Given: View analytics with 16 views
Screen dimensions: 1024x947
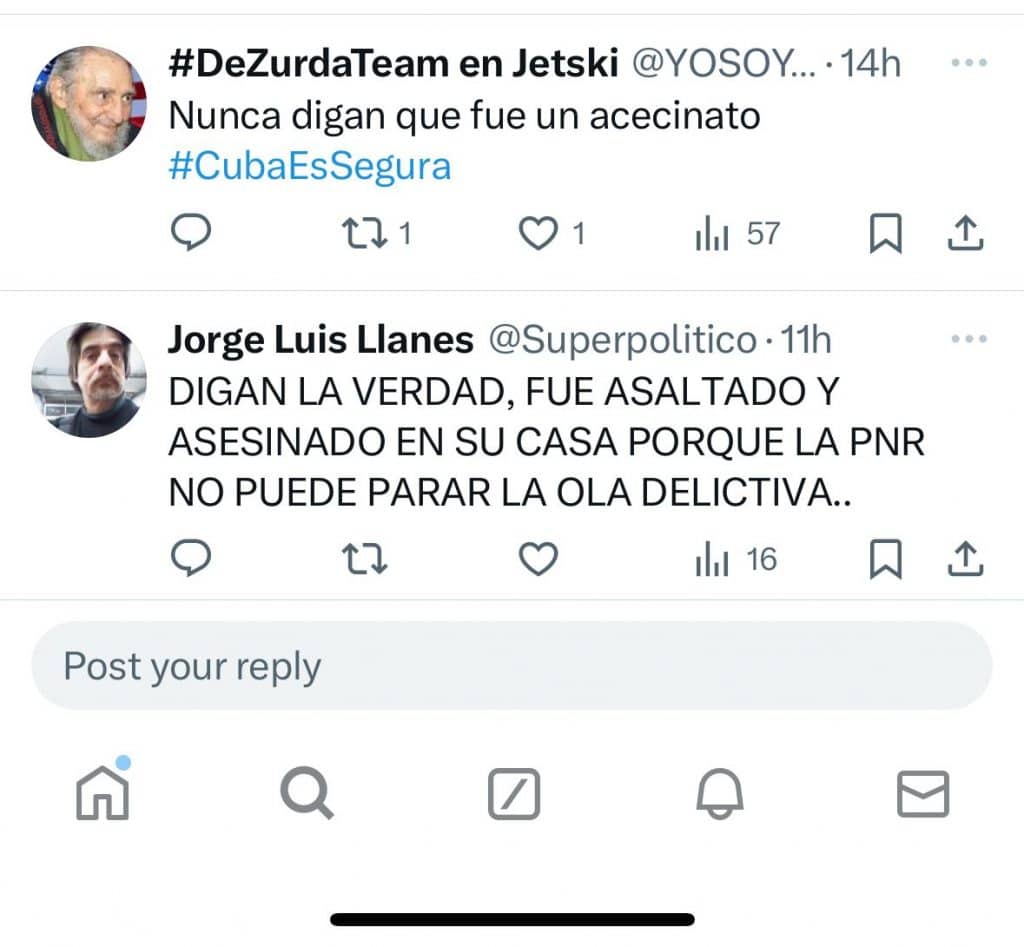Looking at the screenshot, I should 736,559.
